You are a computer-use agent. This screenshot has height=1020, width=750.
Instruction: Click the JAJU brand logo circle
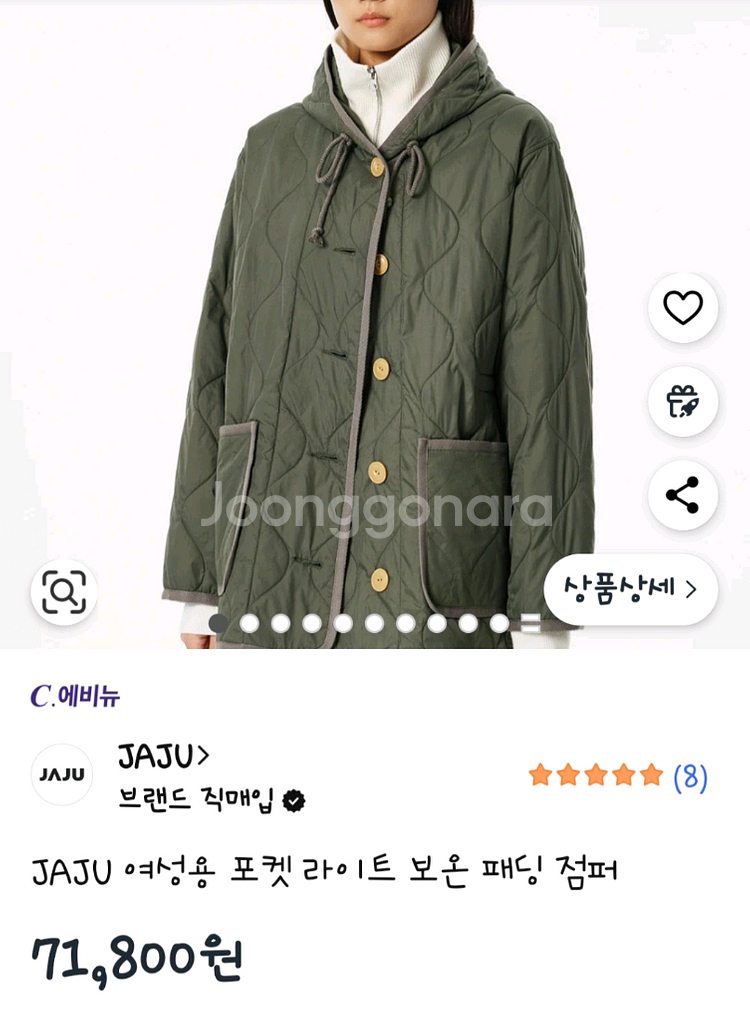coord(62,773)
